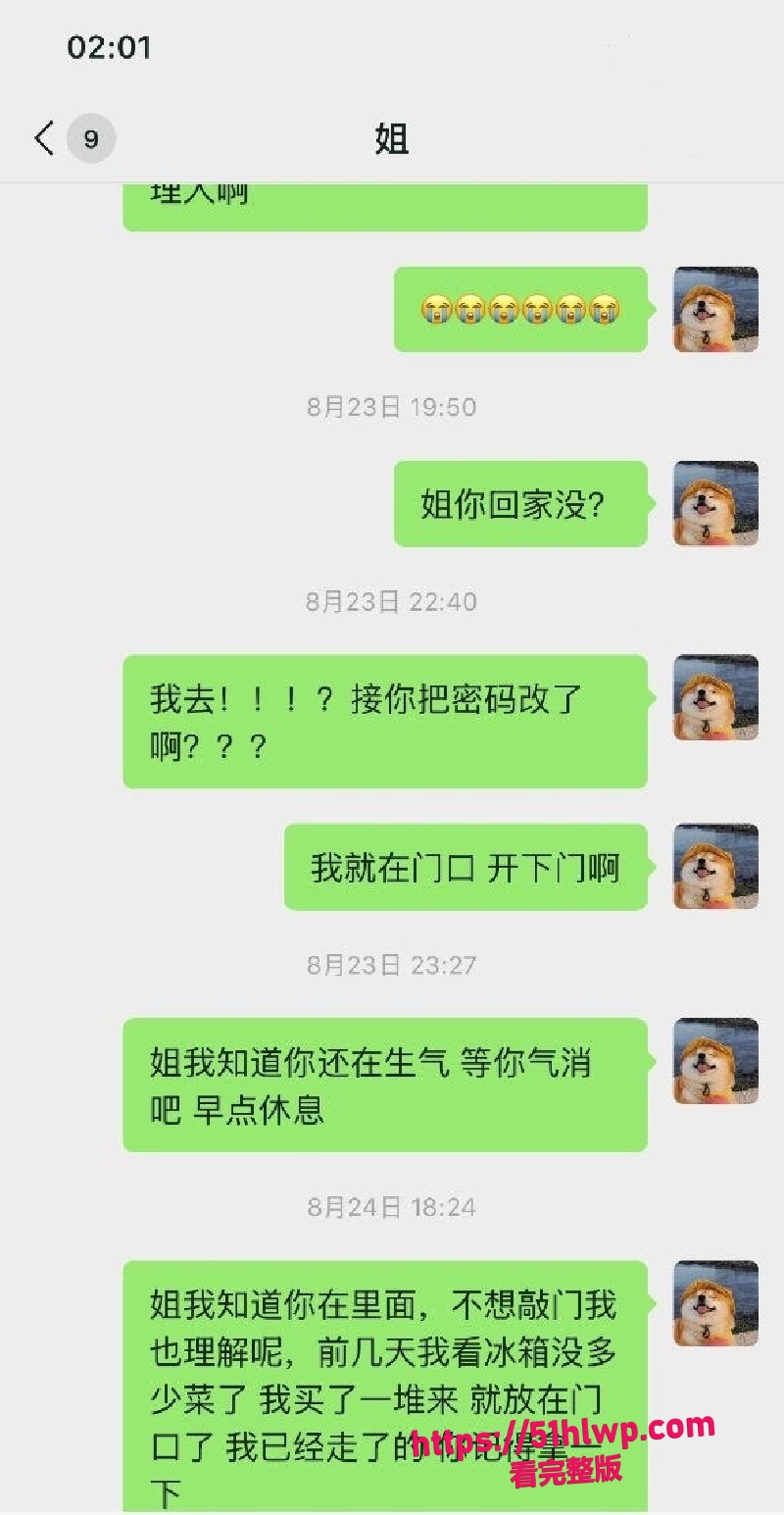Open avatar beside the crying emojis message
Screen dimensions: 784x1515
point(715,309)
